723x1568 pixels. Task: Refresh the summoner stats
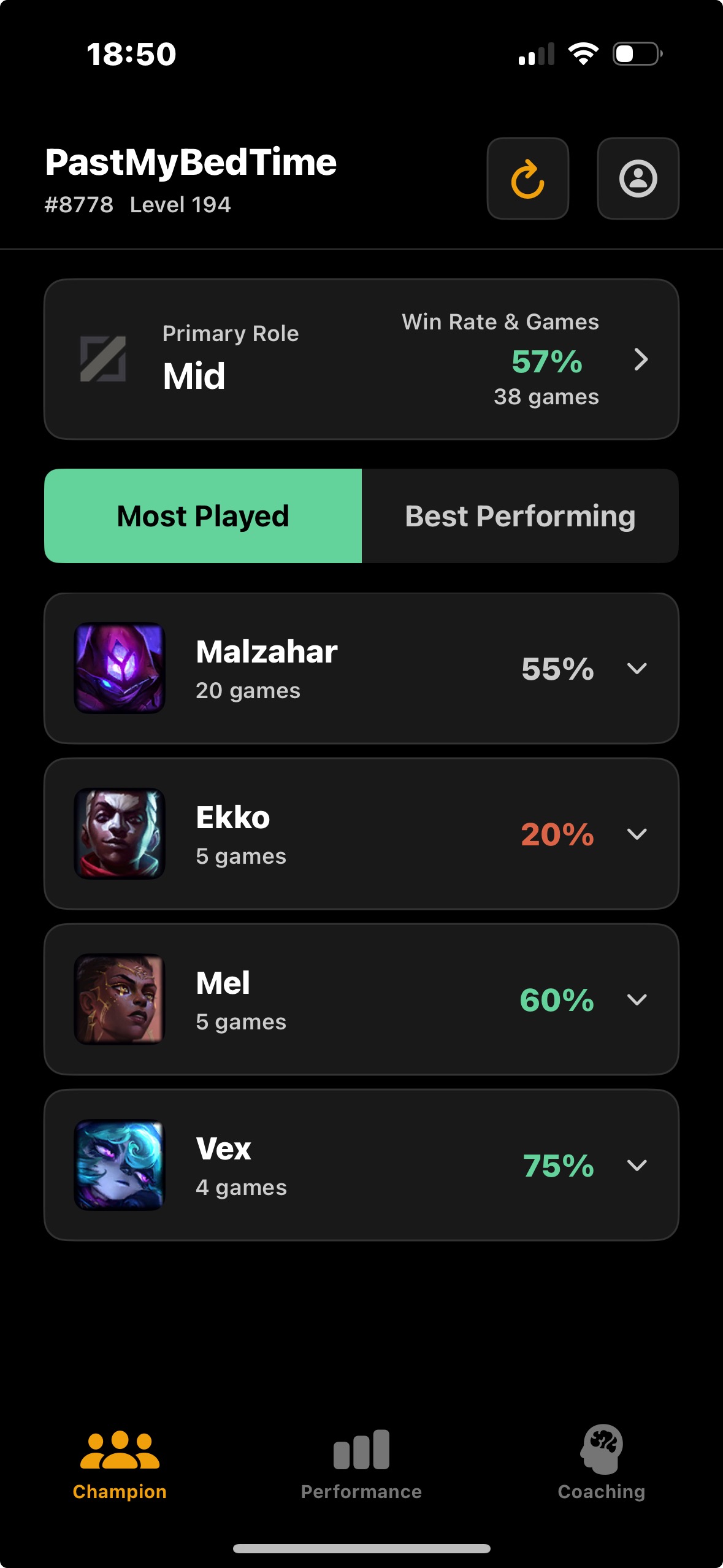click(x=527, y=179)
